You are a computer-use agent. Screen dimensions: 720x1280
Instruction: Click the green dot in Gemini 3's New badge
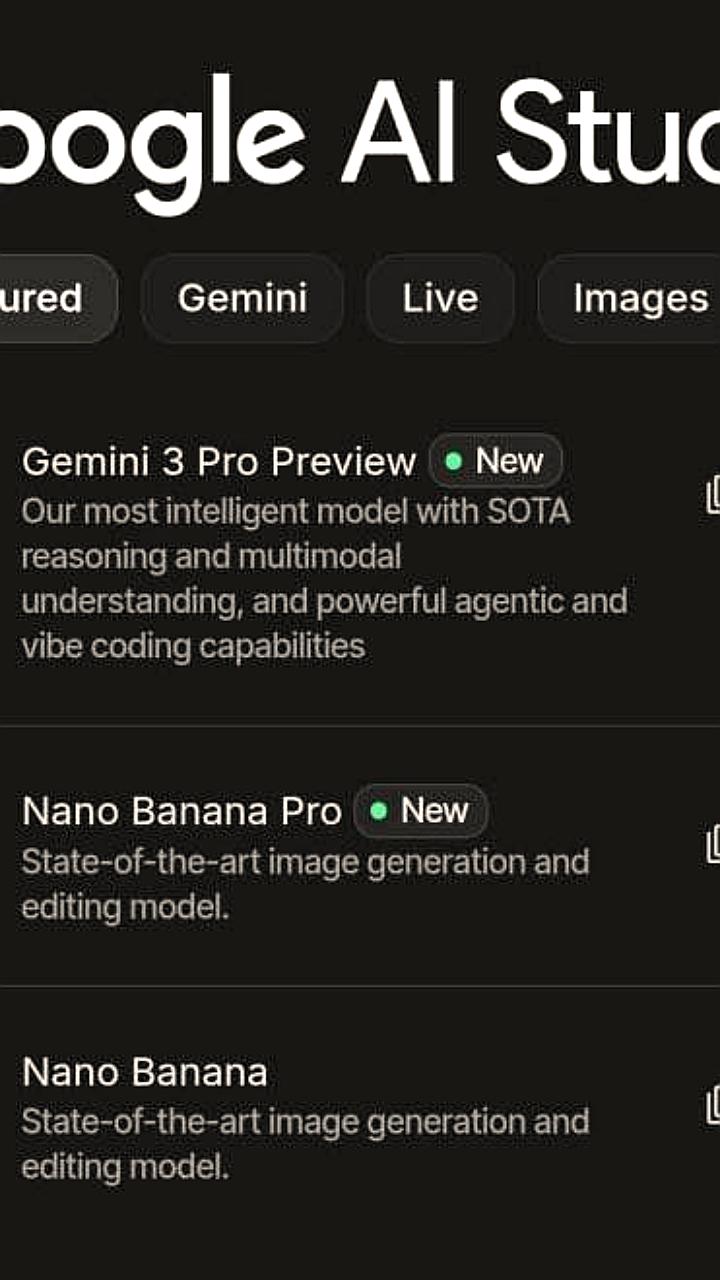pyautogui.click(x=455, y=461)
